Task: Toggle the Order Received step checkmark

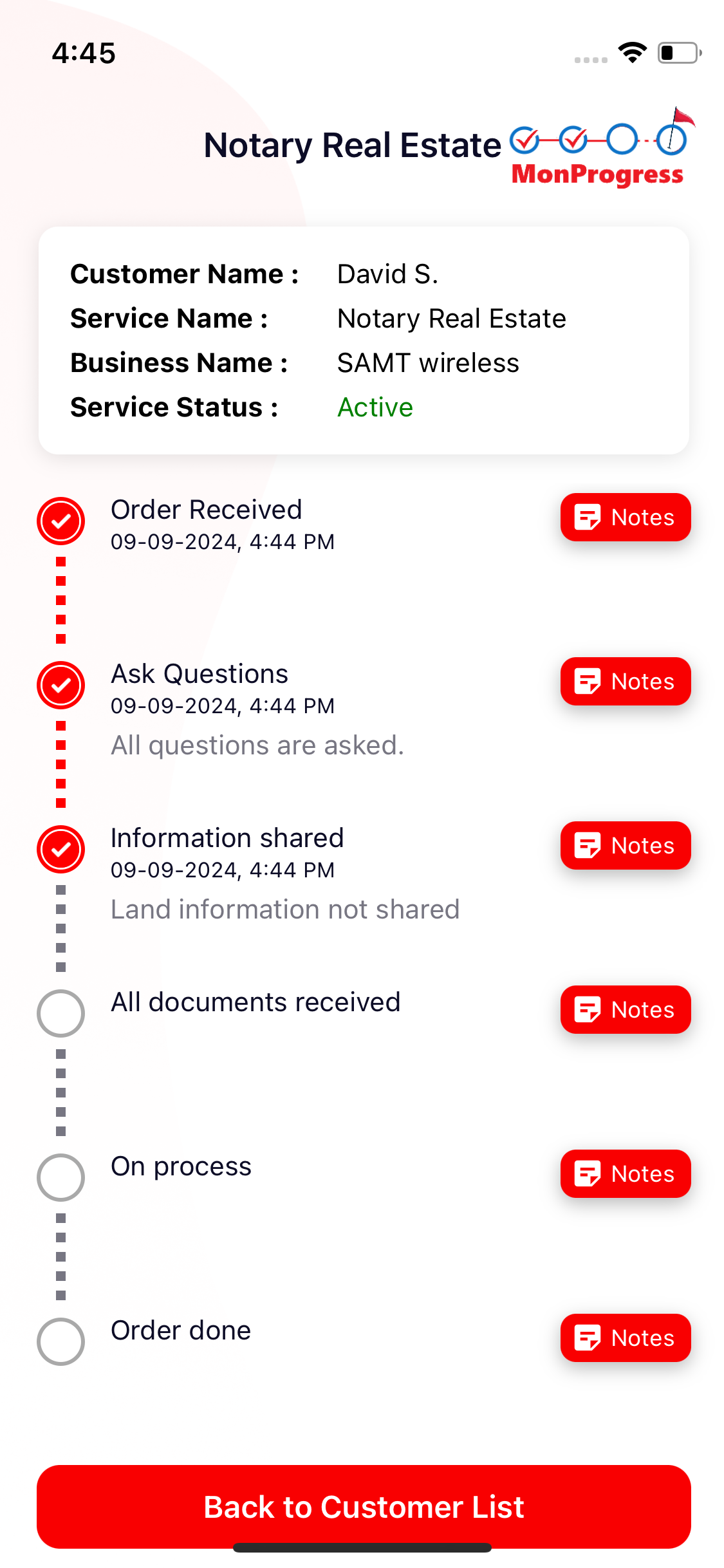Action: tap(61, 521)
